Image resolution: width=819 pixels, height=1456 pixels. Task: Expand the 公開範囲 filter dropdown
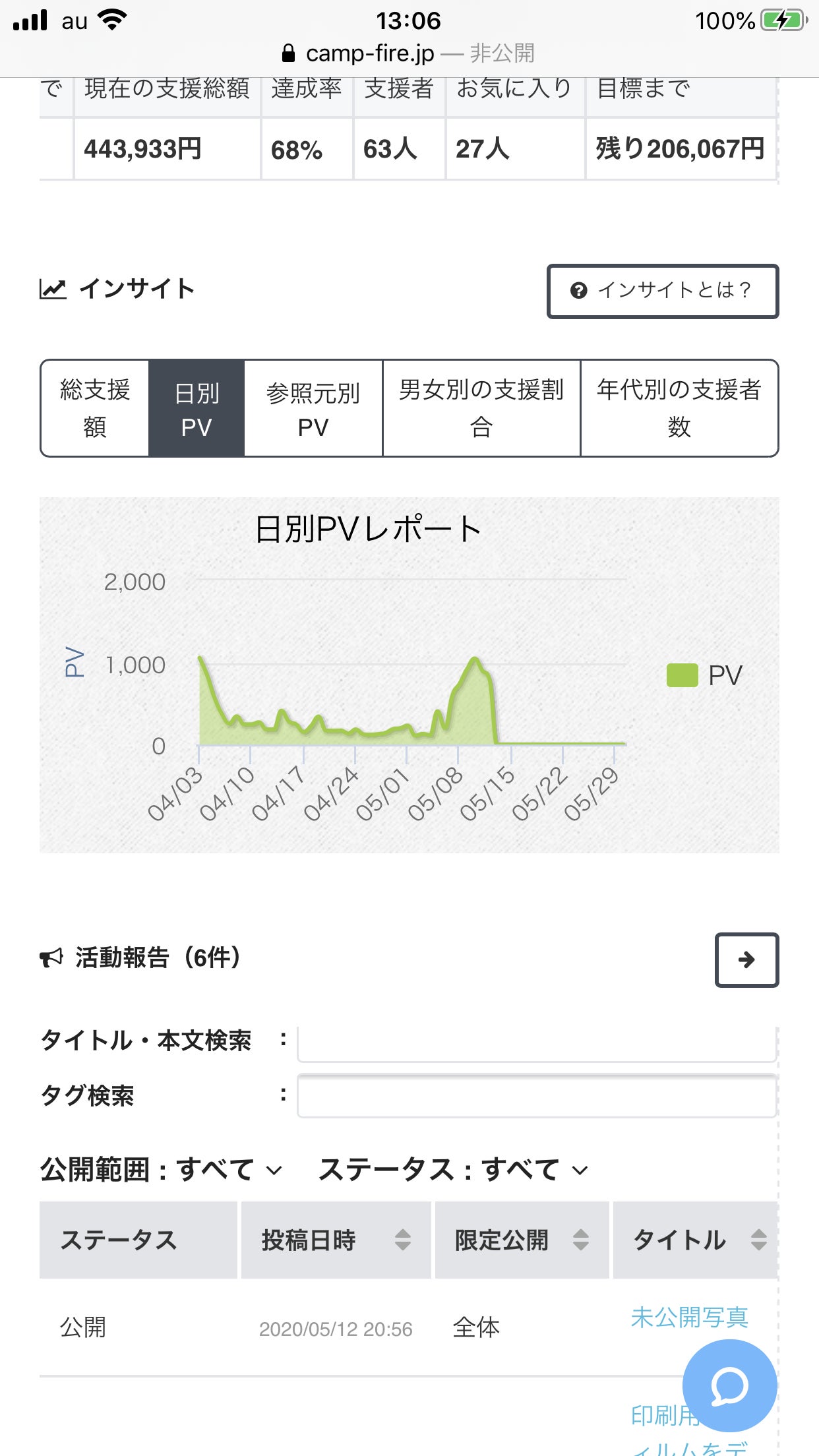pos(162,1170)
